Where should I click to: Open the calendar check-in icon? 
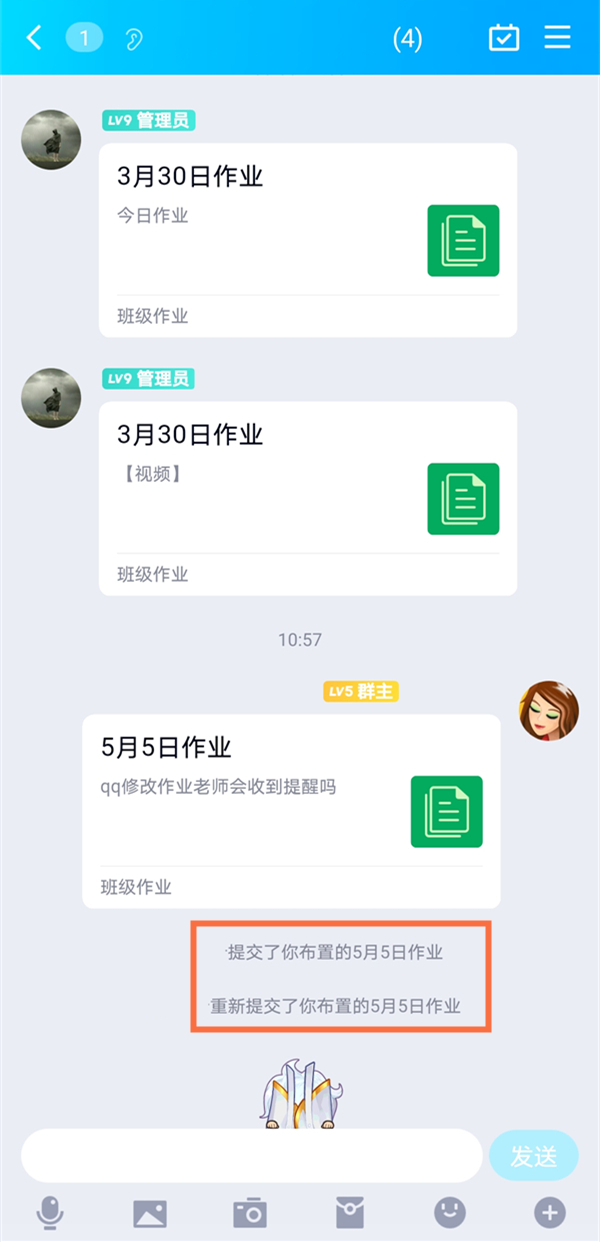pos(503,38)
